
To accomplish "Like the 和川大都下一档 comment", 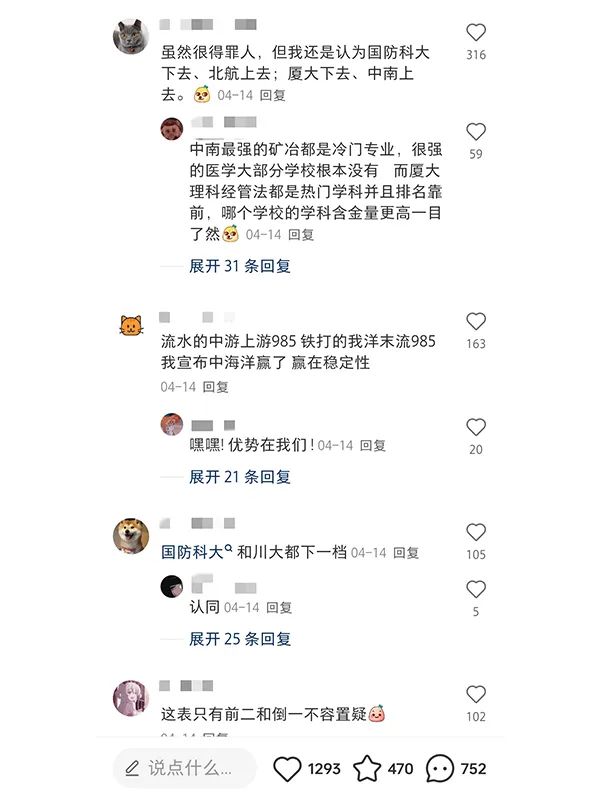I will [476, 533].
